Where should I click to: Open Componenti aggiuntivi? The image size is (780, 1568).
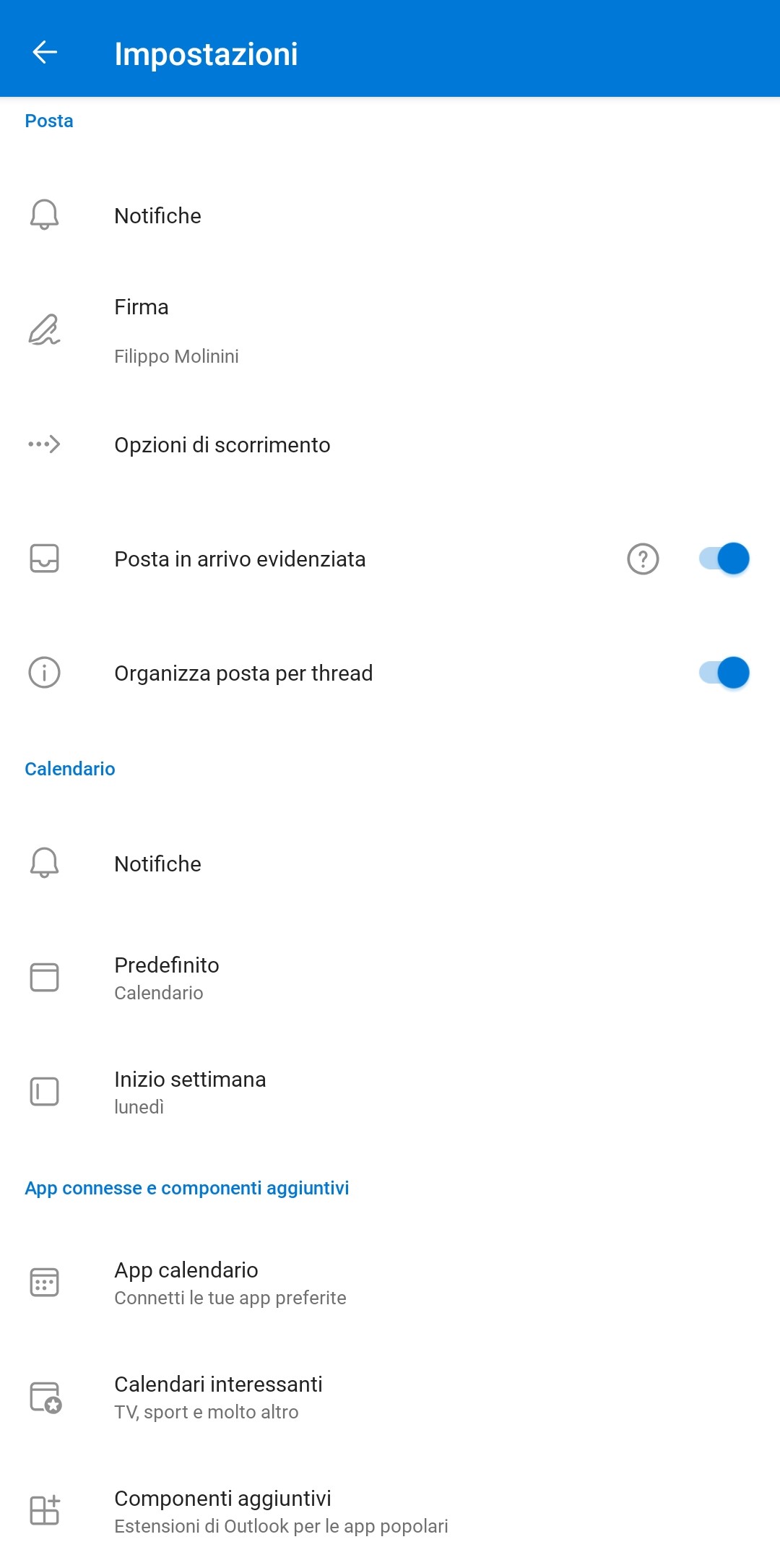pos(390,1511)
